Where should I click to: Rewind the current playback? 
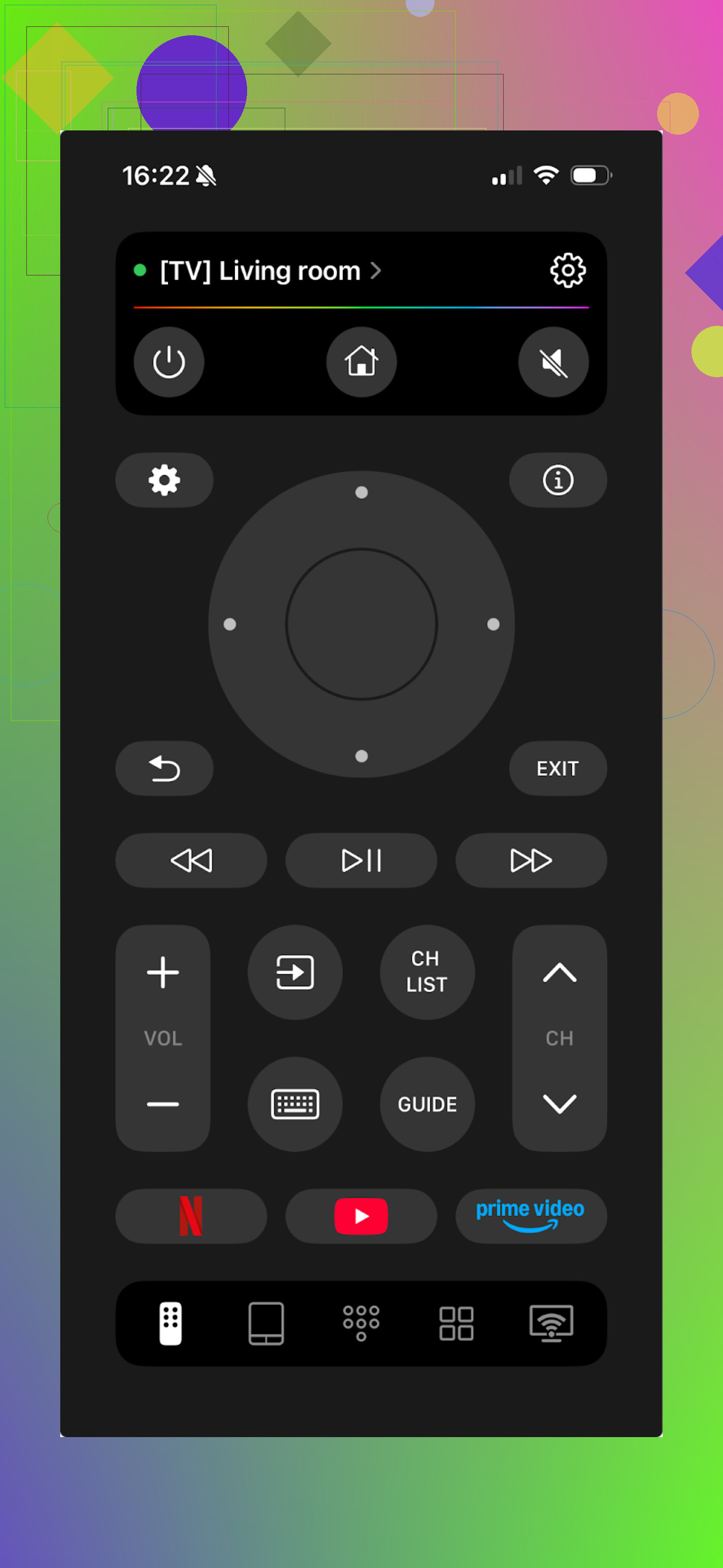click(x=191, y=861)
